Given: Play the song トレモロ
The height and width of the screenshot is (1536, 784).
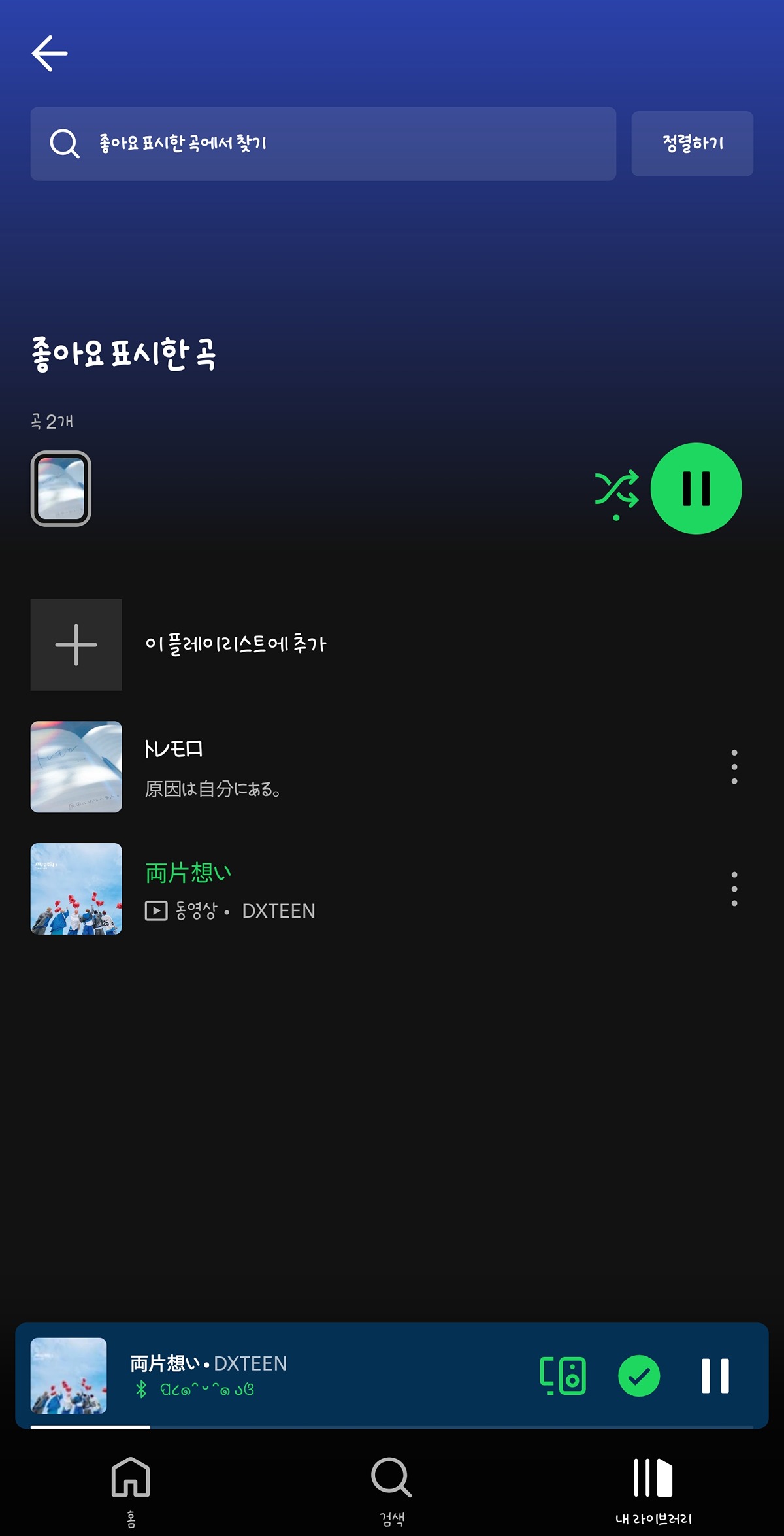Looking at the screenshot, I should point(327,767).
